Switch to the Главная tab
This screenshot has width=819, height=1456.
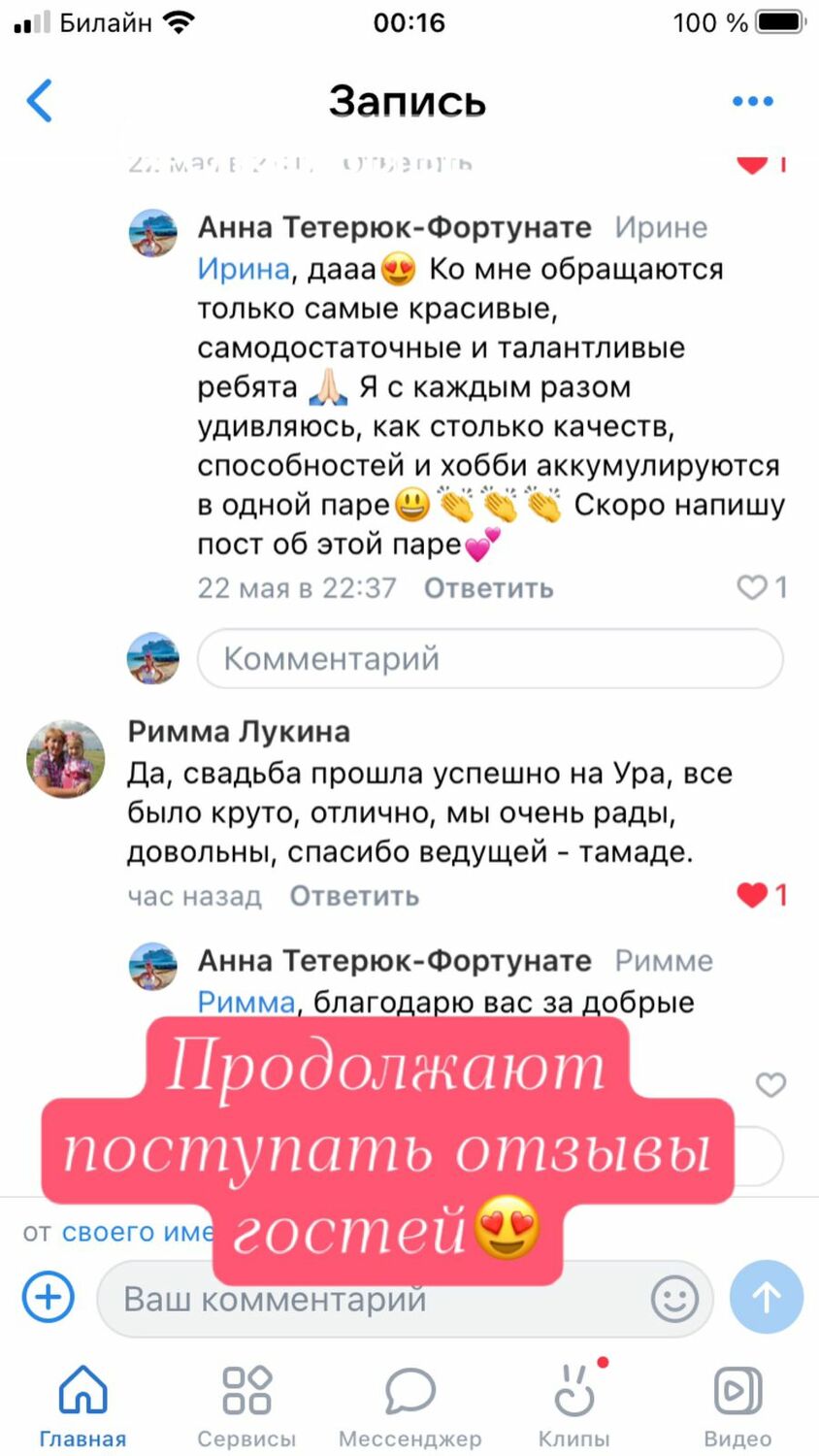click(82, 1405)
